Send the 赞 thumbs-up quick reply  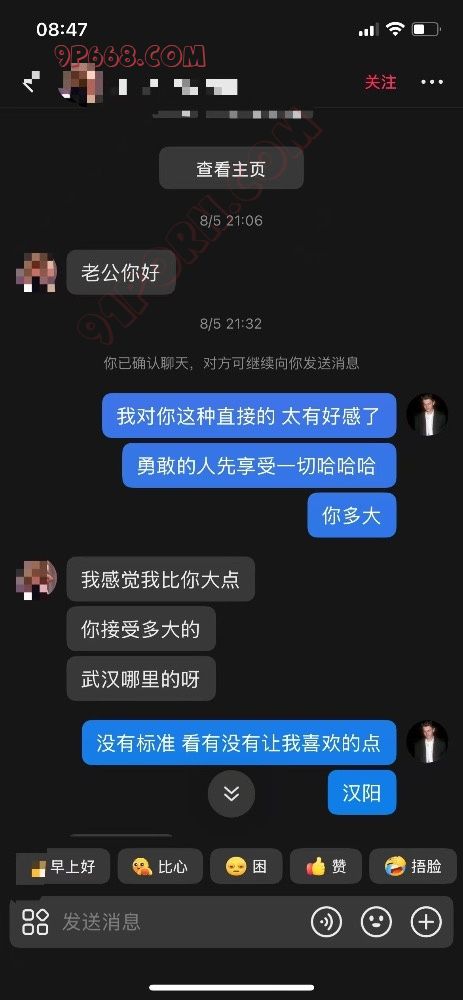326,866
